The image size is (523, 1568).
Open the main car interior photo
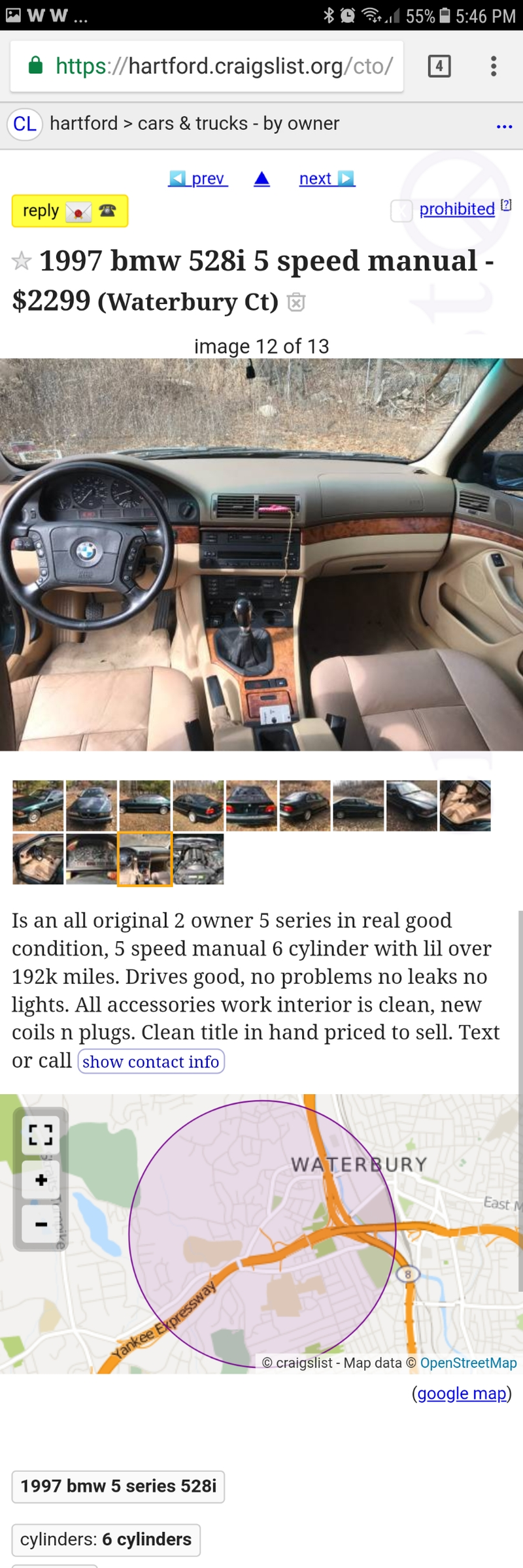pos(261,554)
